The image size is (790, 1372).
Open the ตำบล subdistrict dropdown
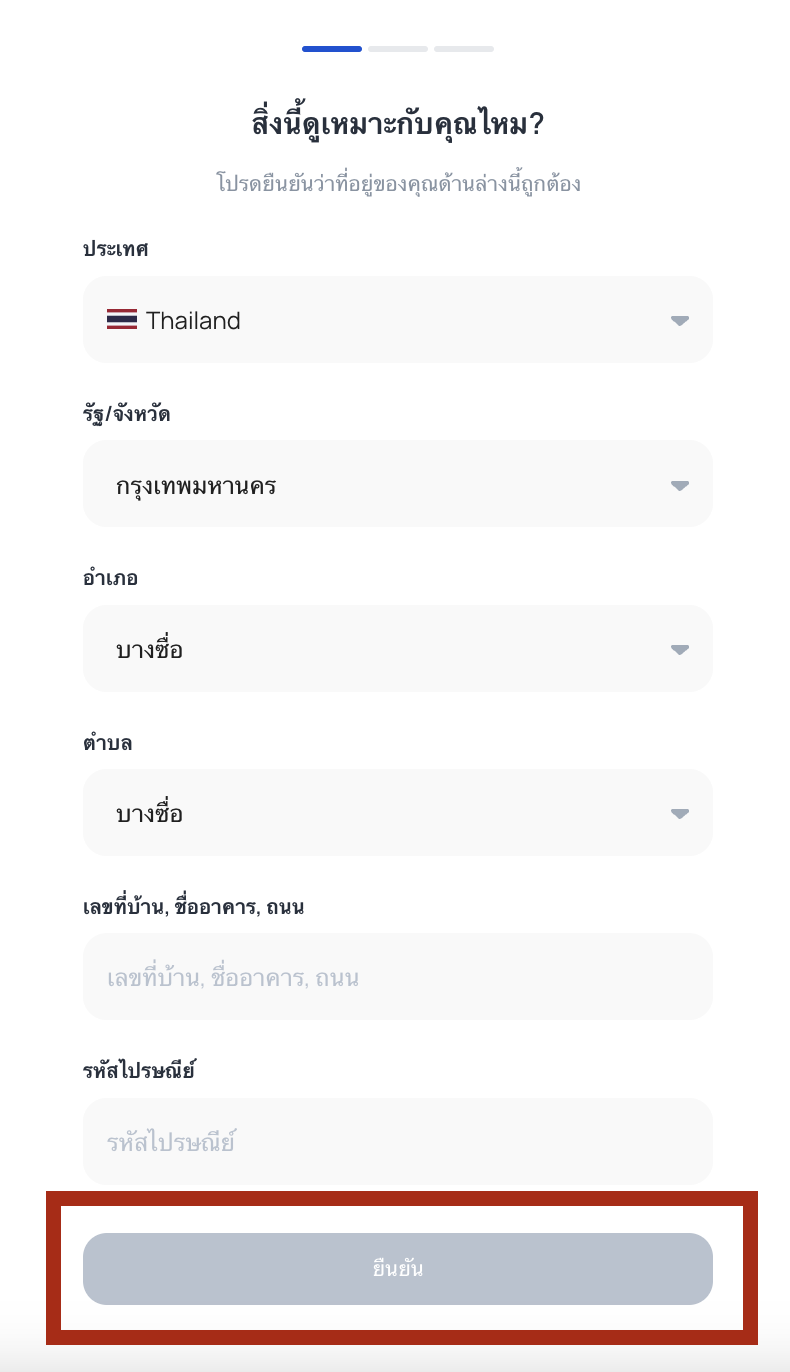(397, 813)
